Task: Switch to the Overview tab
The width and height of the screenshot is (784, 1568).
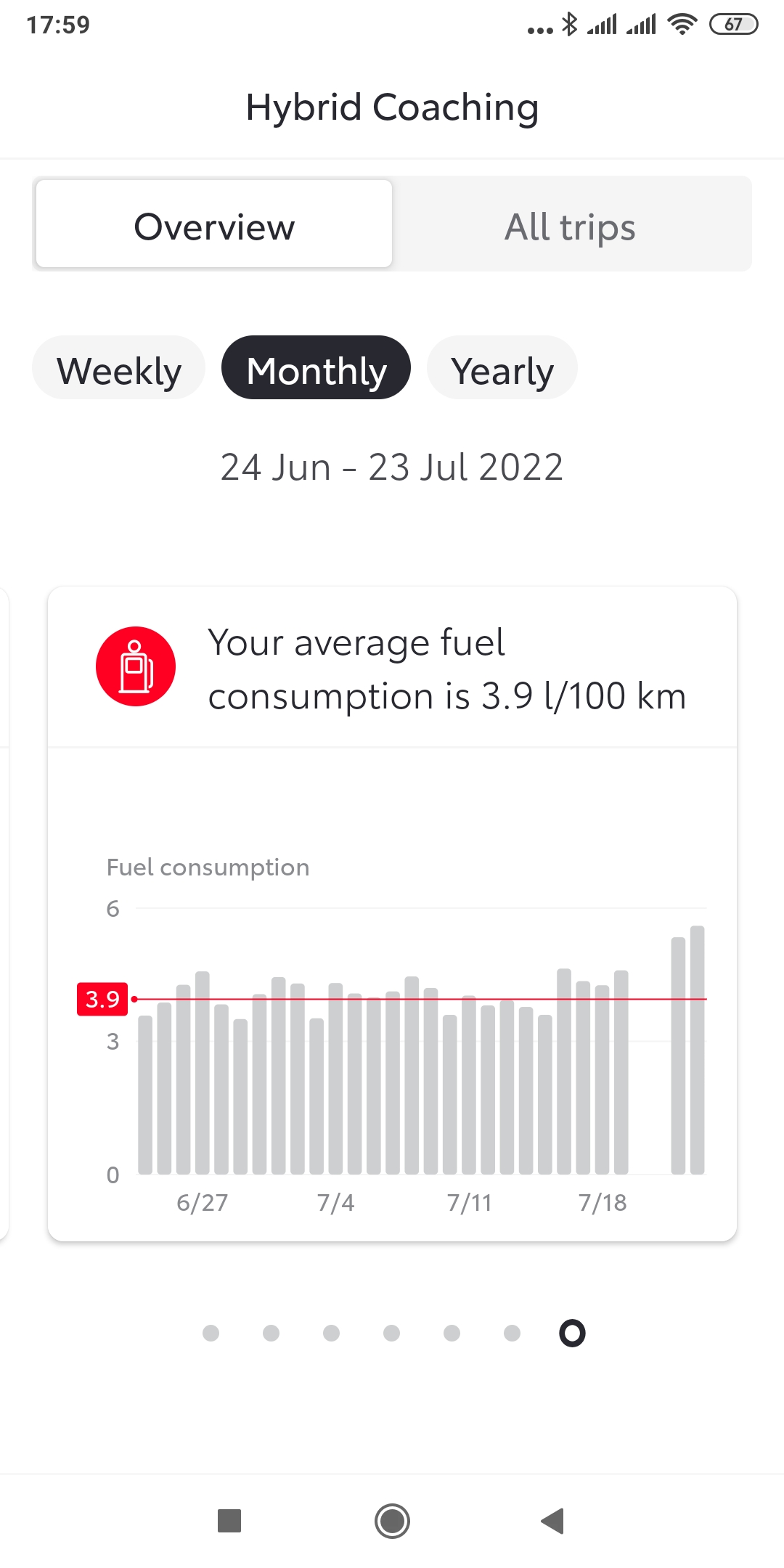Action: click(213, 226)
